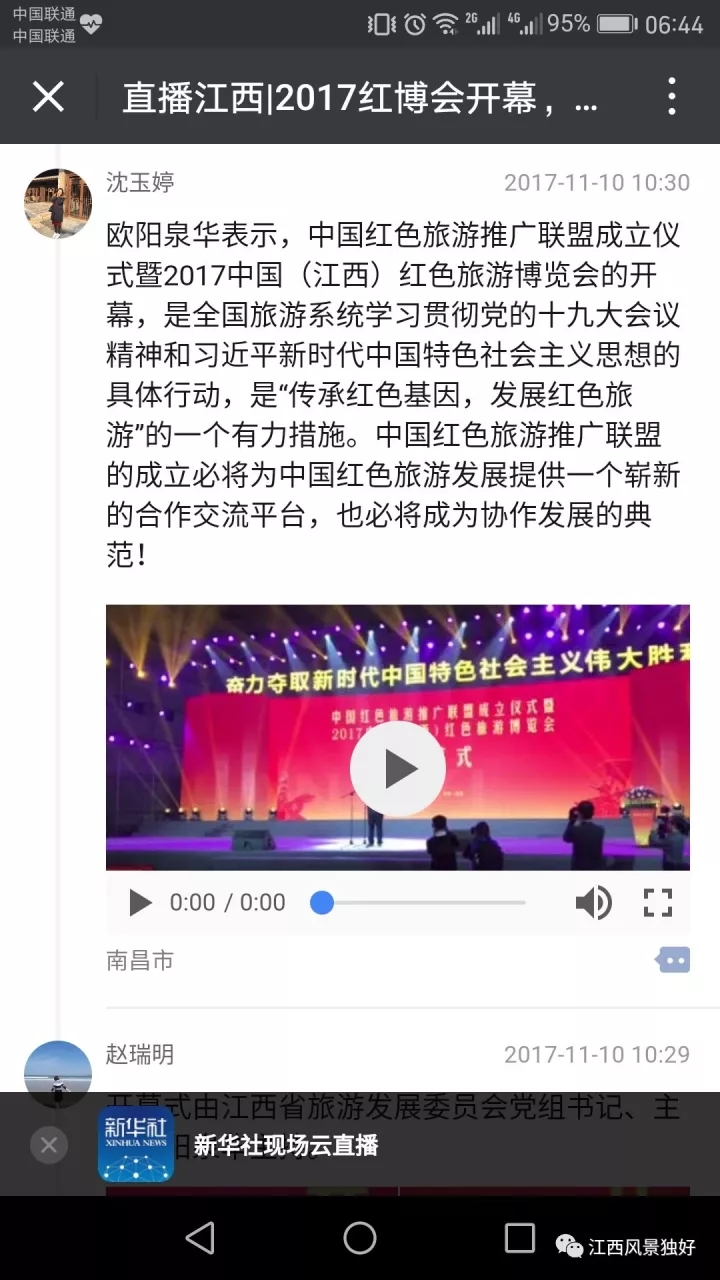Go to the home screen
This screenshot has width=720, height=1280.
[360, 1238]
